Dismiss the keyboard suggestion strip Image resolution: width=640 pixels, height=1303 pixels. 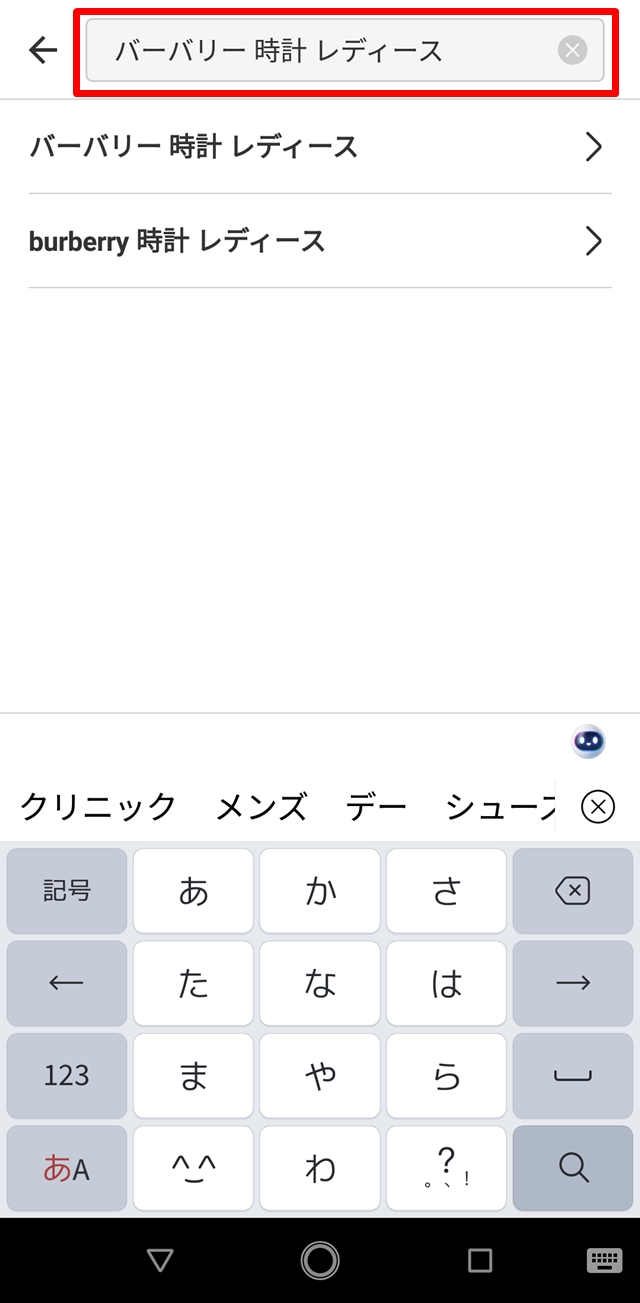tap(597, 806)
